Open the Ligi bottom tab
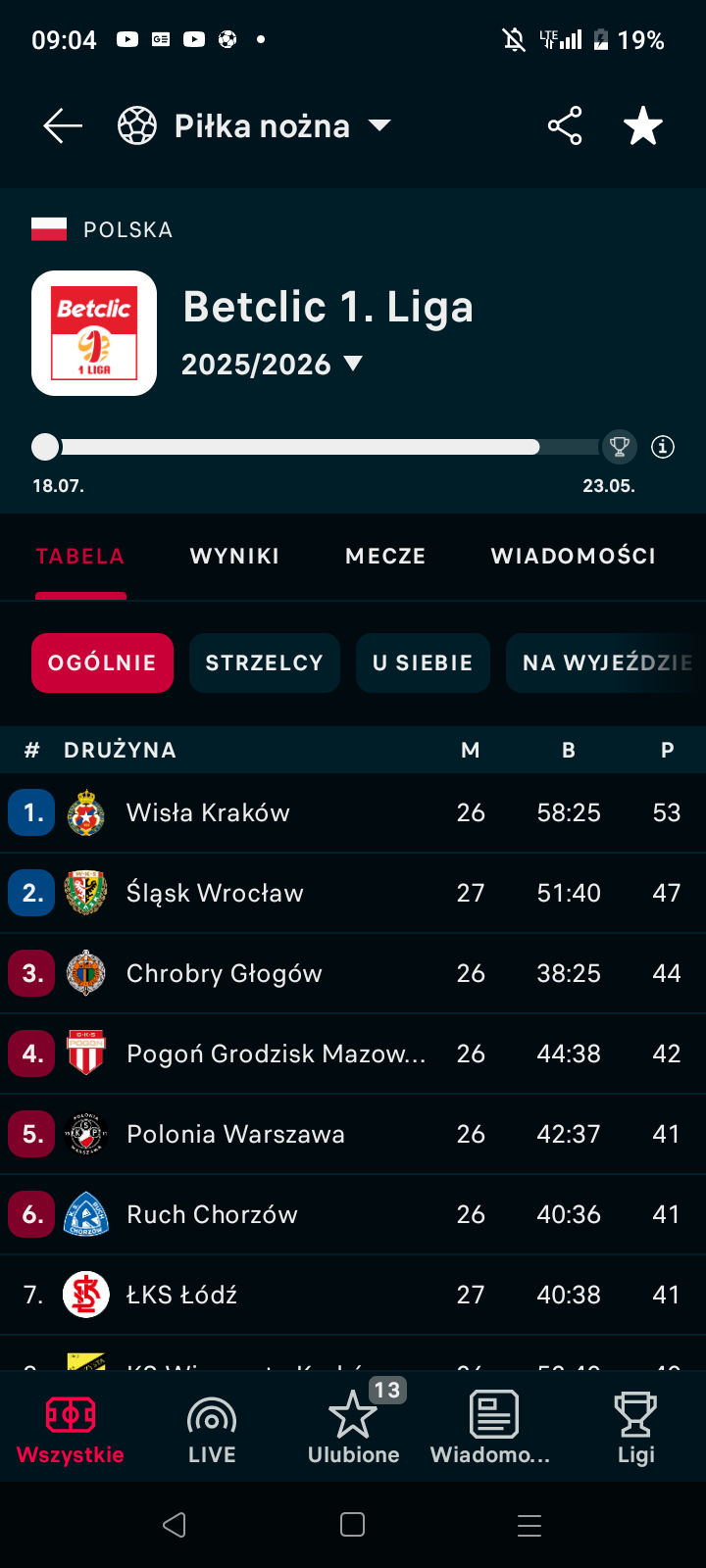The height and width of the screenshot is (1568, 706). pyautogui.click(x=635, y=1428)
